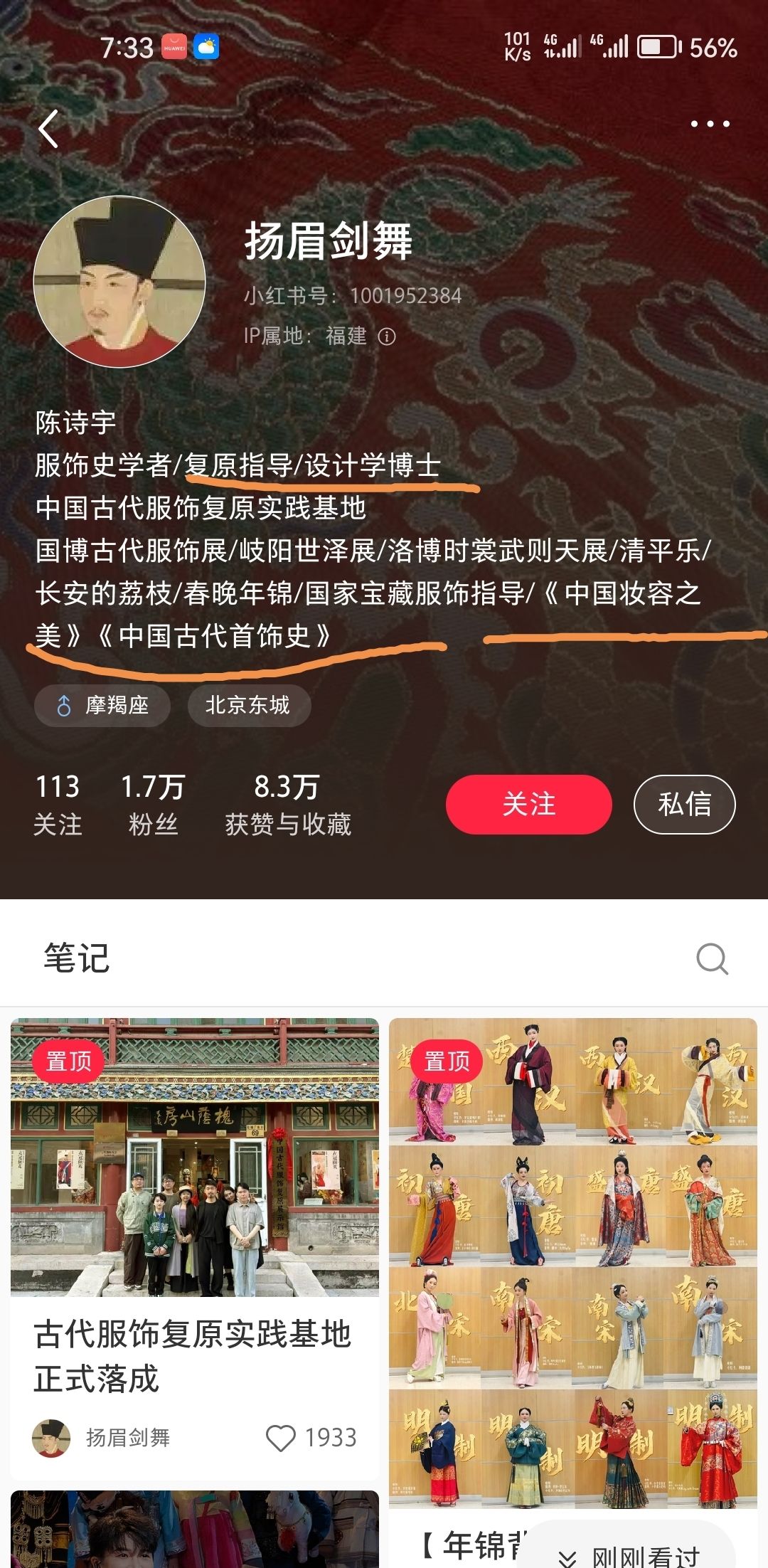Tap the IP属地 info icon
Viewport: 768px width, 1568px height.
tap(387, 337)
